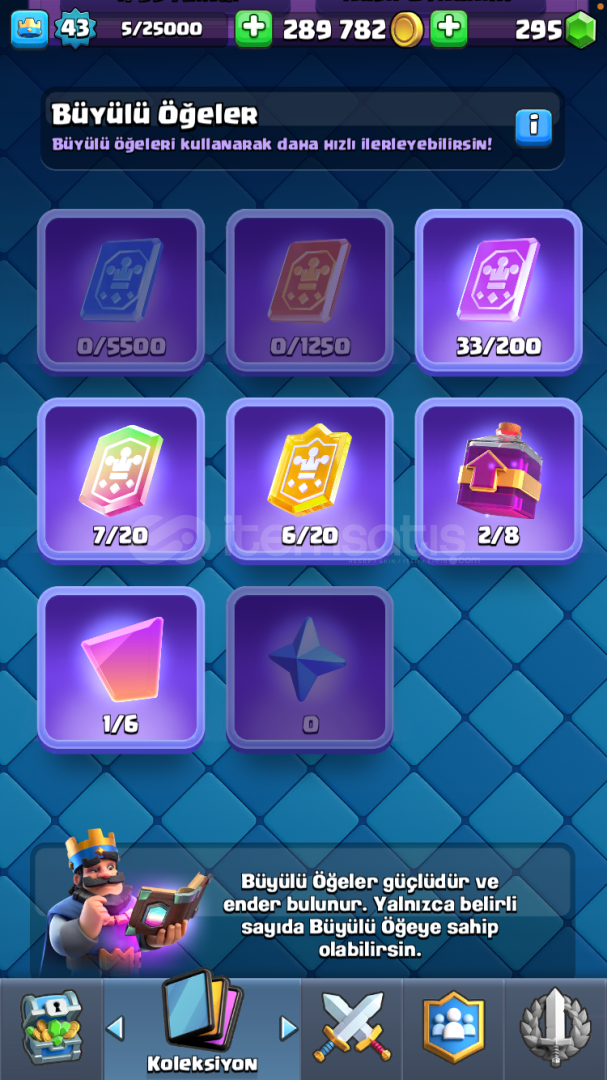Select the purple potion chest tile 2/8
The image size is (607, 1080).
click(x=498, y=479)
